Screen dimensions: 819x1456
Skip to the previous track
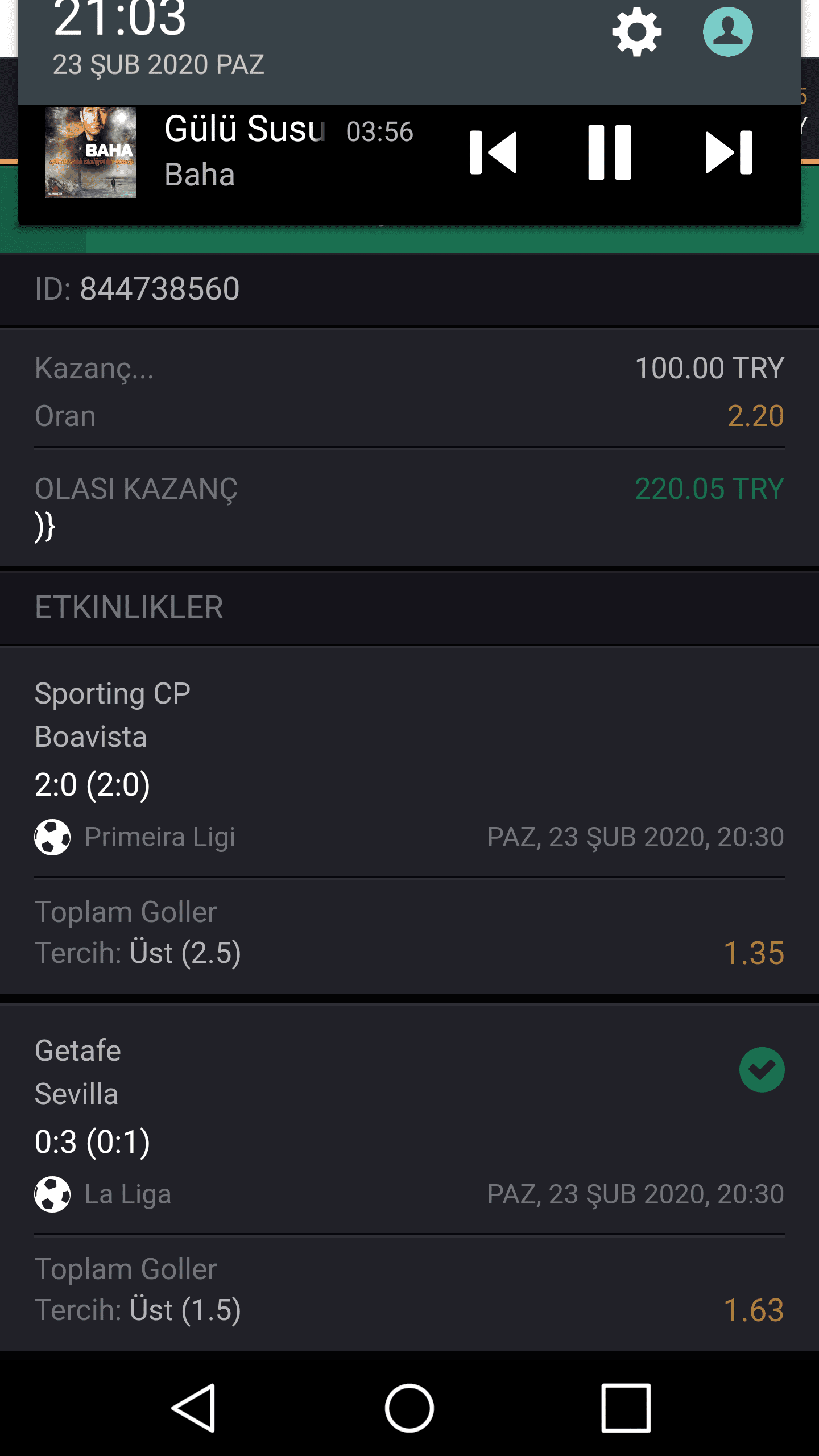pyautogui.click(x=493, y=152)
